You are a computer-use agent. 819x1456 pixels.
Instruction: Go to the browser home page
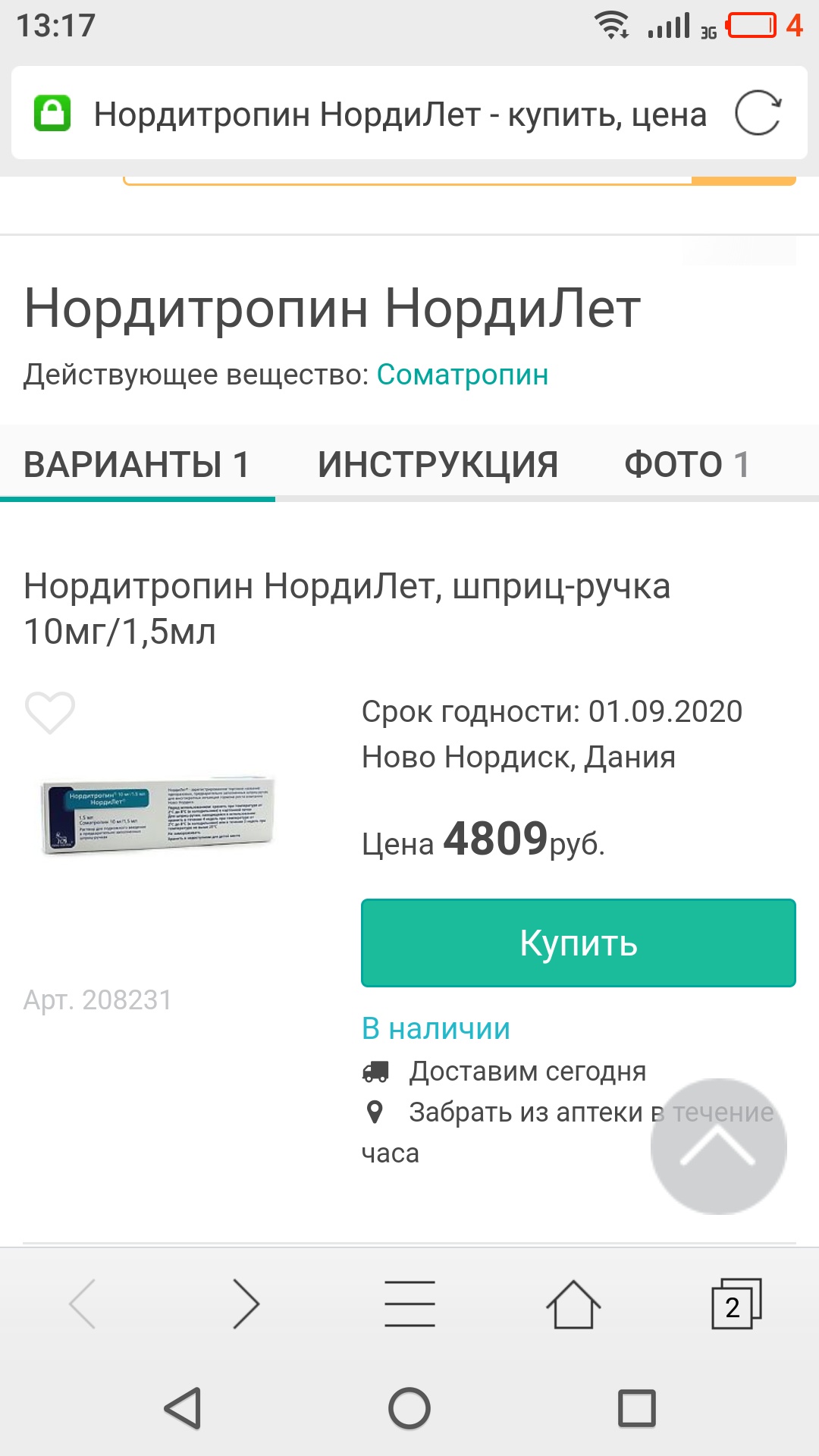(x=573, y=1304)
